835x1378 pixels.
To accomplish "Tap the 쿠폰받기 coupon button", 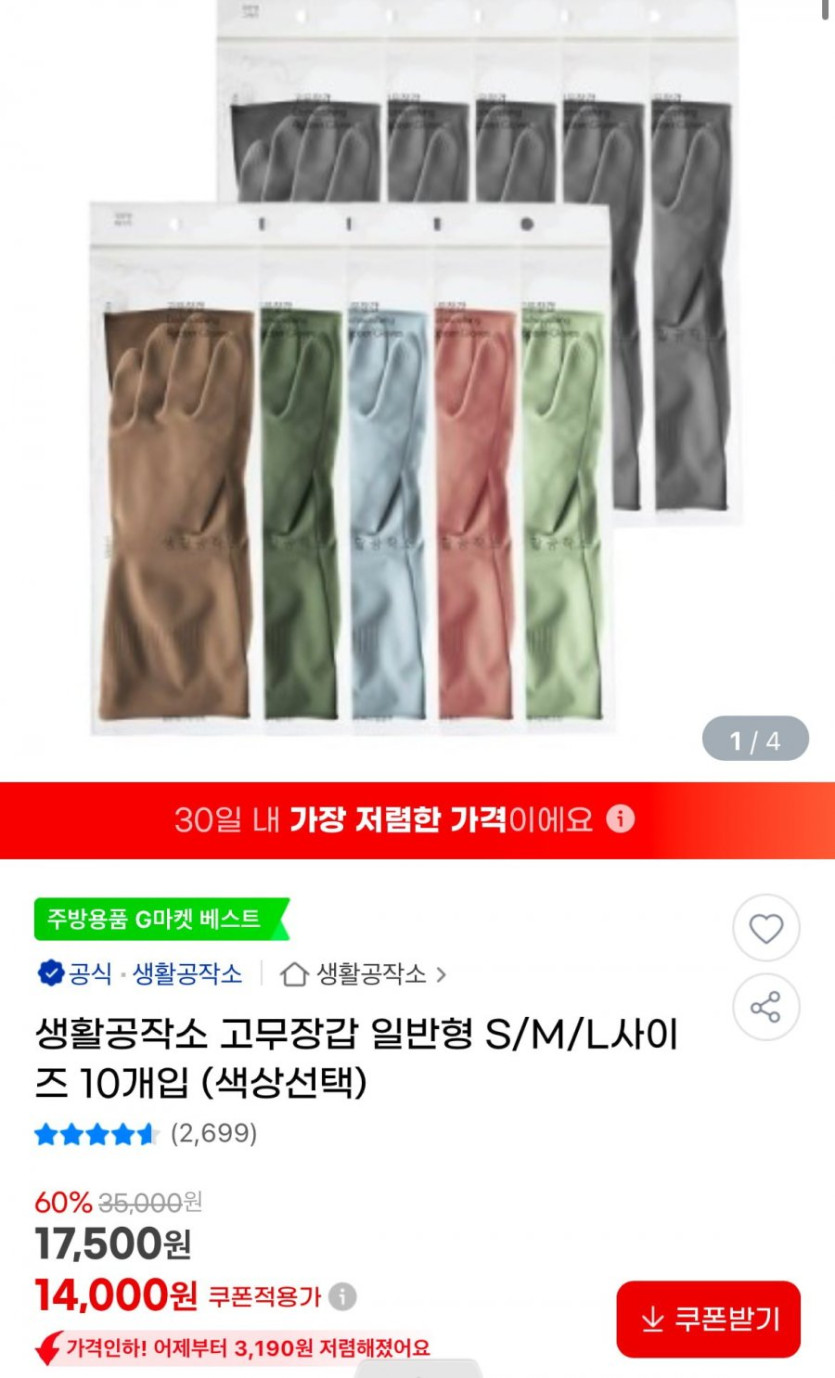I will 708,1319.
